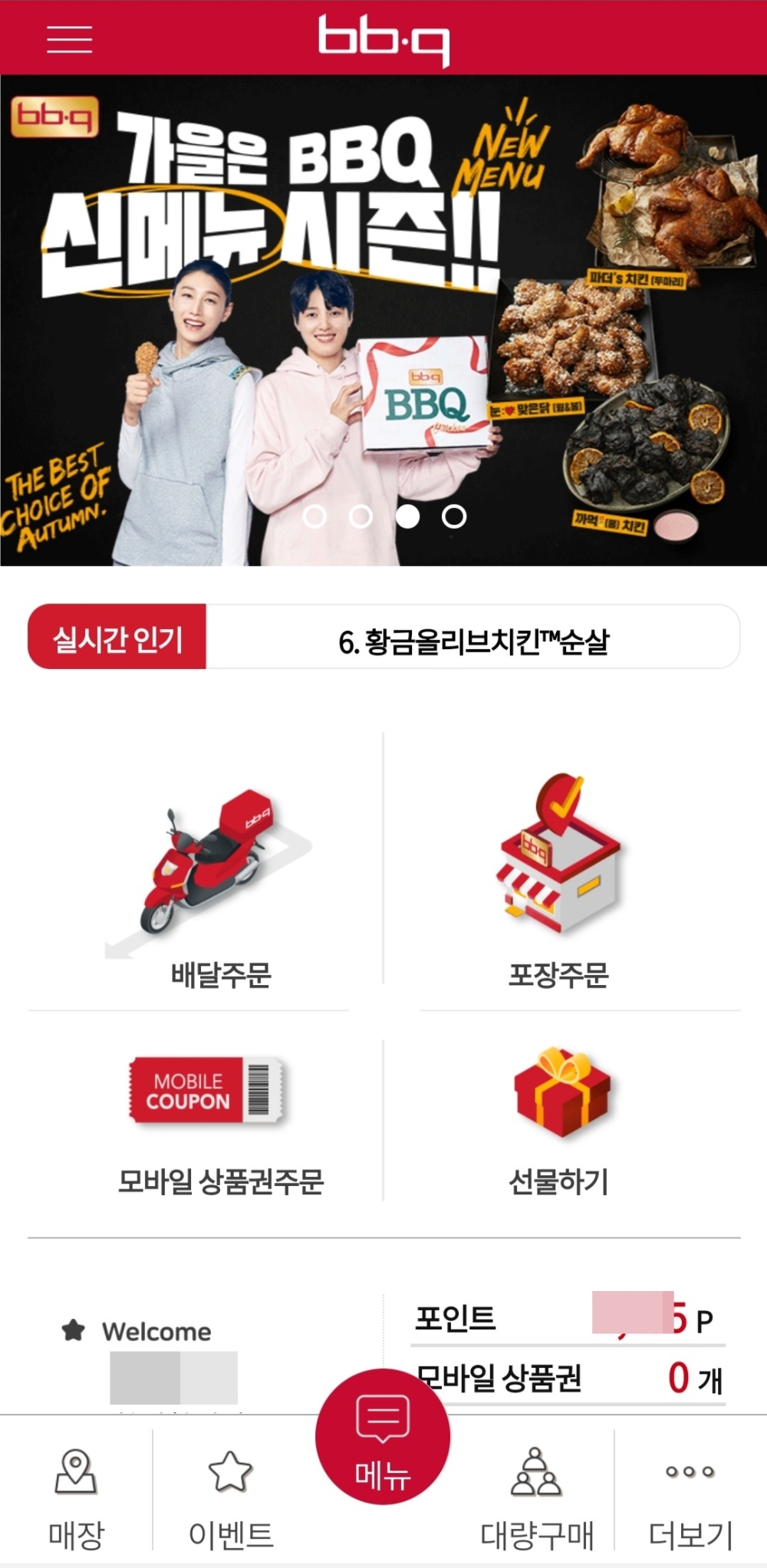Open 선물하기 gift option
767x1568 pixels.
[560, 1120]
